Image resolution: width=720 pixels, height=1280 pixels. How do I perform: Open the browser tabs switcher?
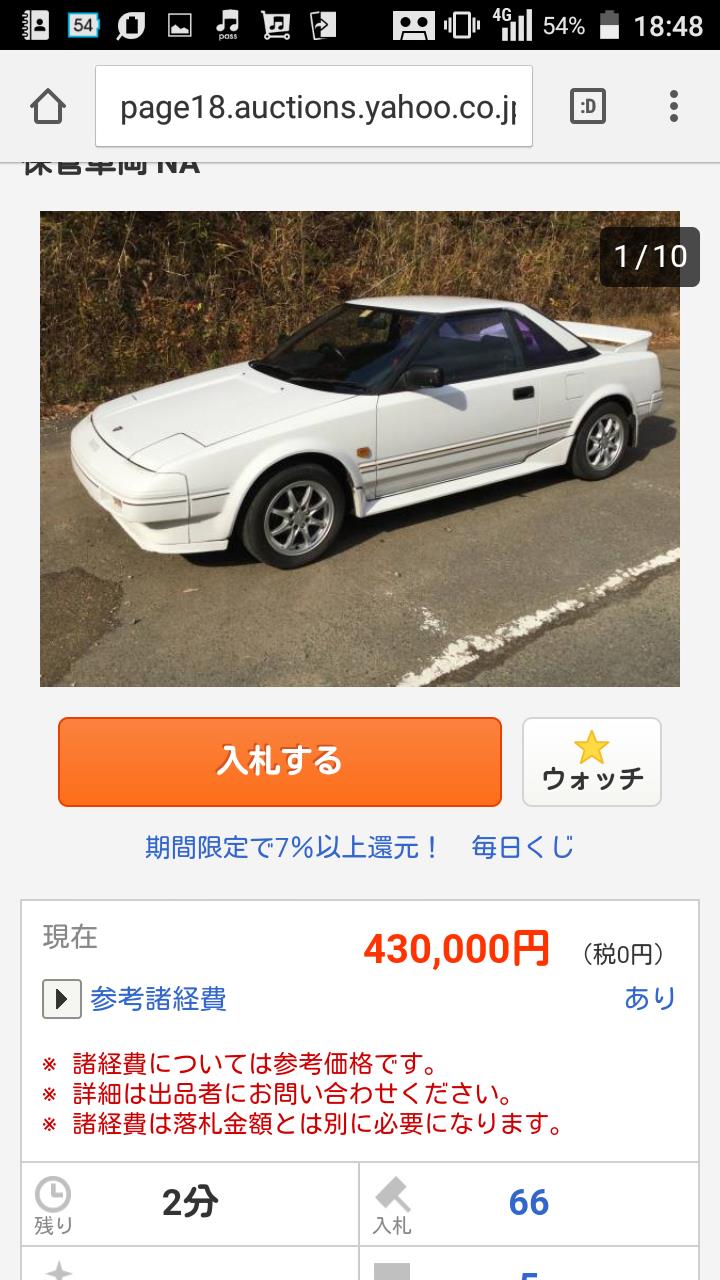point(588,107)
